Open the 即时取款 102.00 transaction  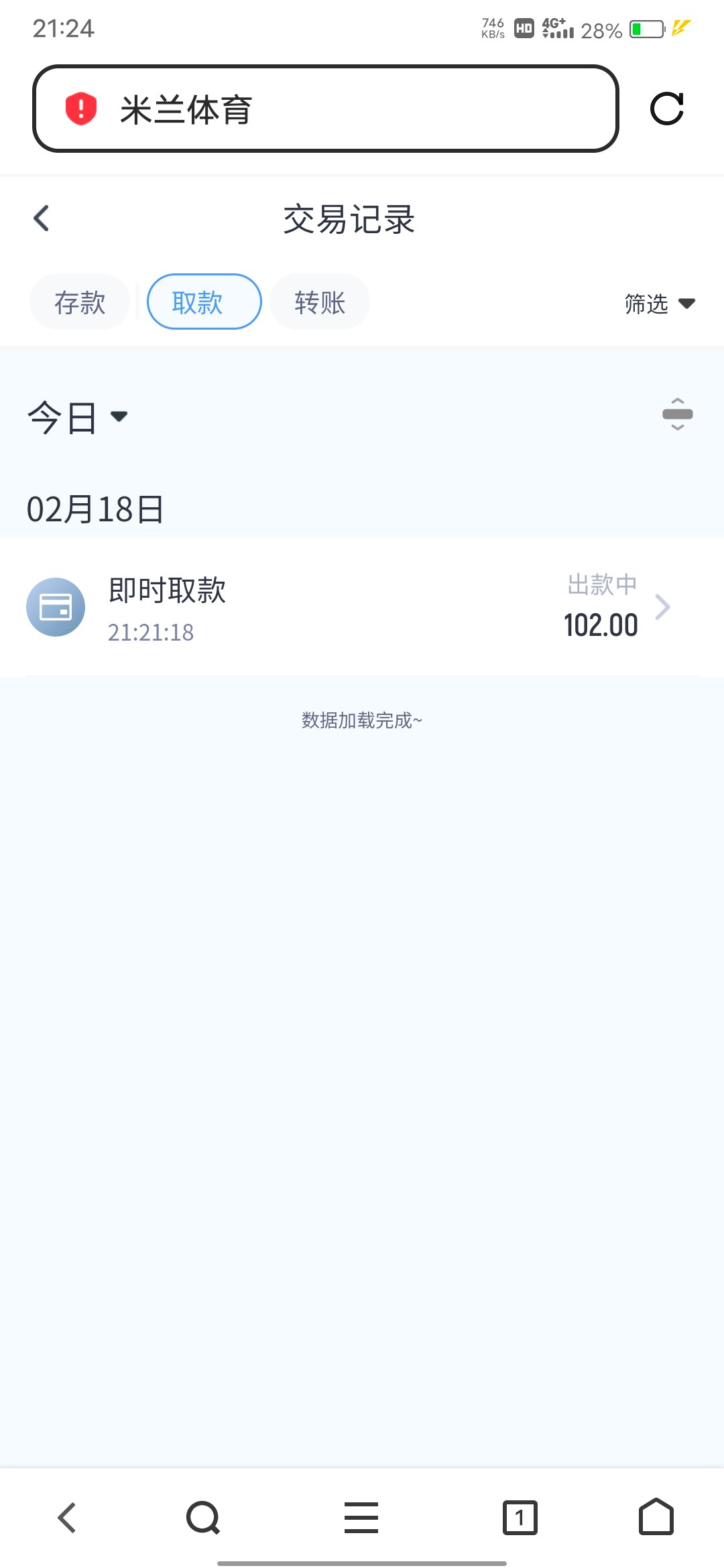(362, 607)
